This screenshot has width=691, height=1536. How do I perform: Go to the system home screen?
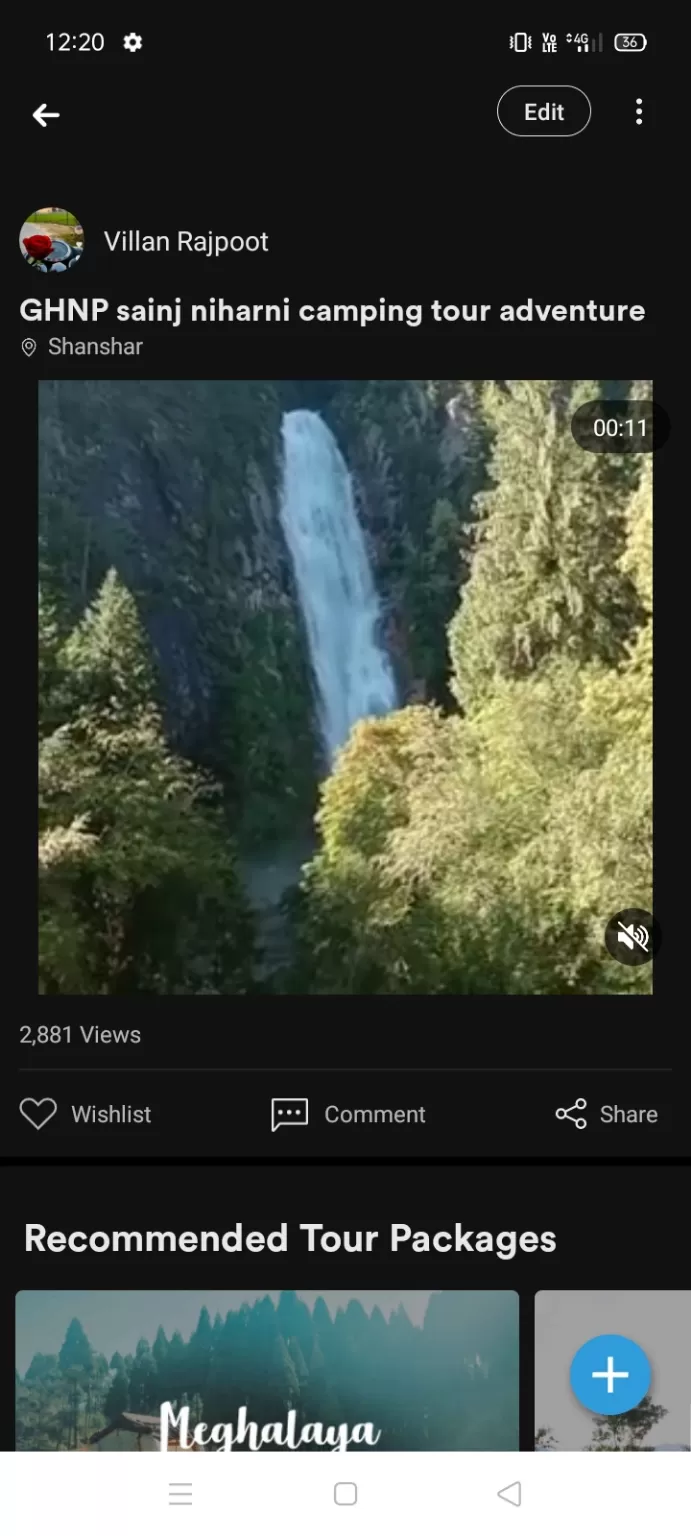tap(345, 1494)
